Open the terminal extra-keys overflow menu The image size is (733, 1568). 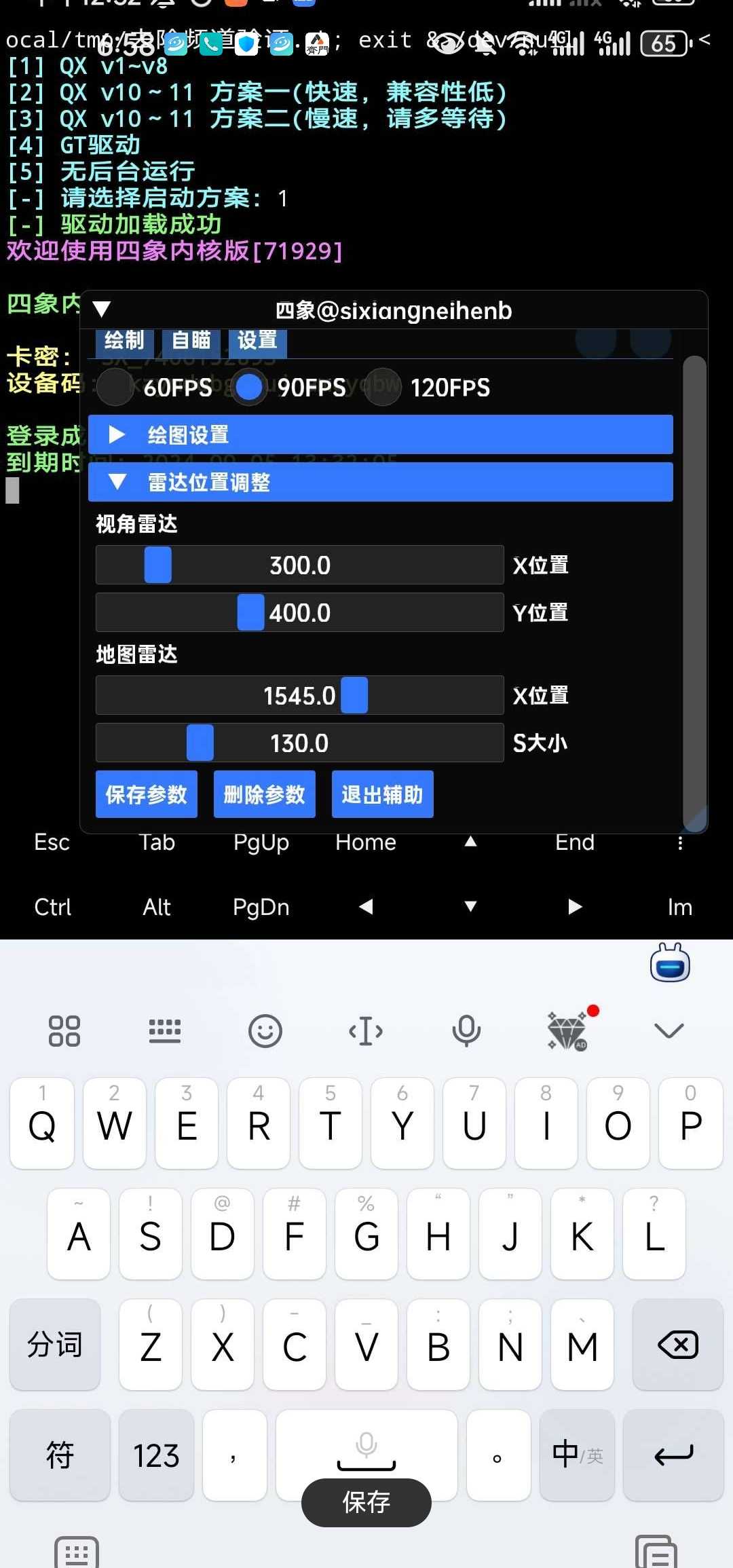[x=680, y=842]
